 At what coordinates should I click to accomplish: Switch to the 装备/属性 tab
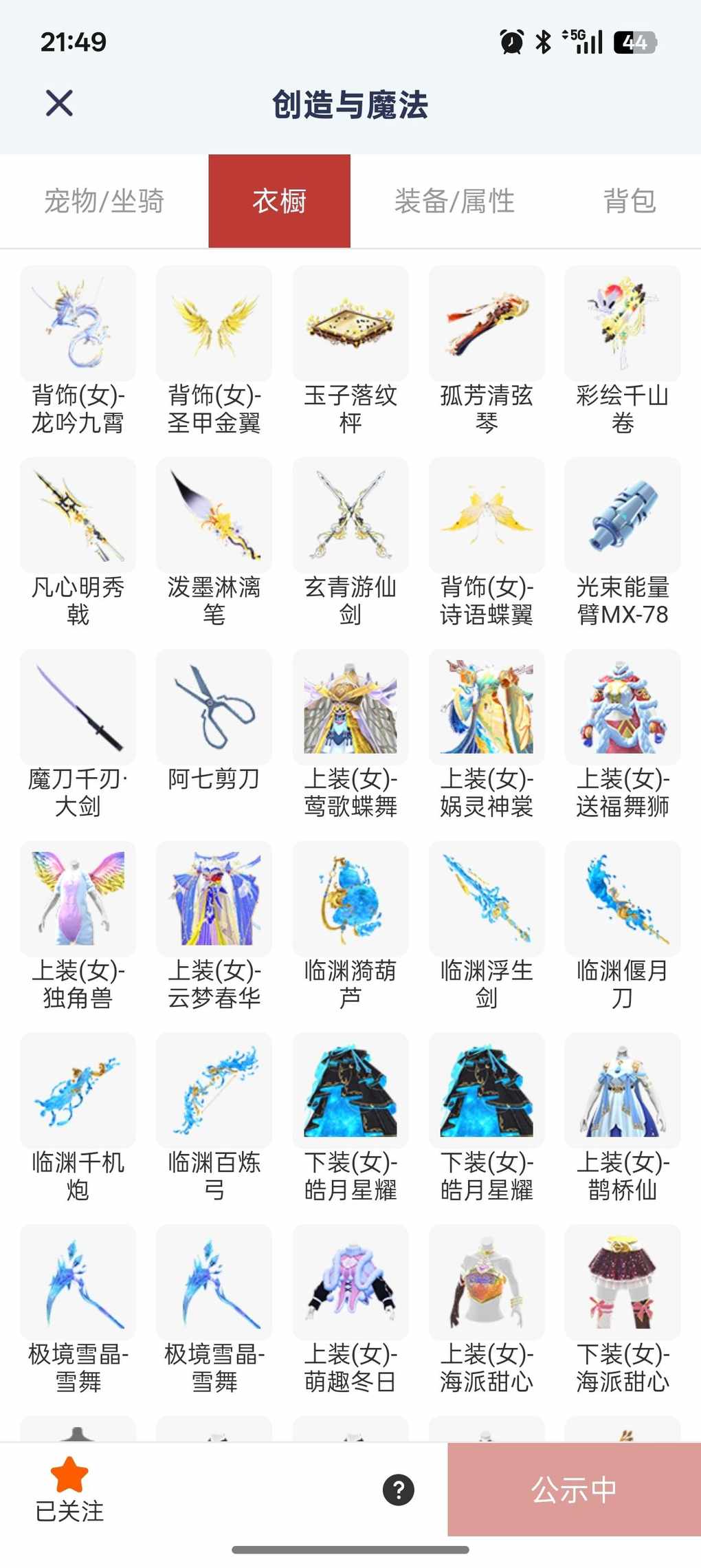pos(454,202)
